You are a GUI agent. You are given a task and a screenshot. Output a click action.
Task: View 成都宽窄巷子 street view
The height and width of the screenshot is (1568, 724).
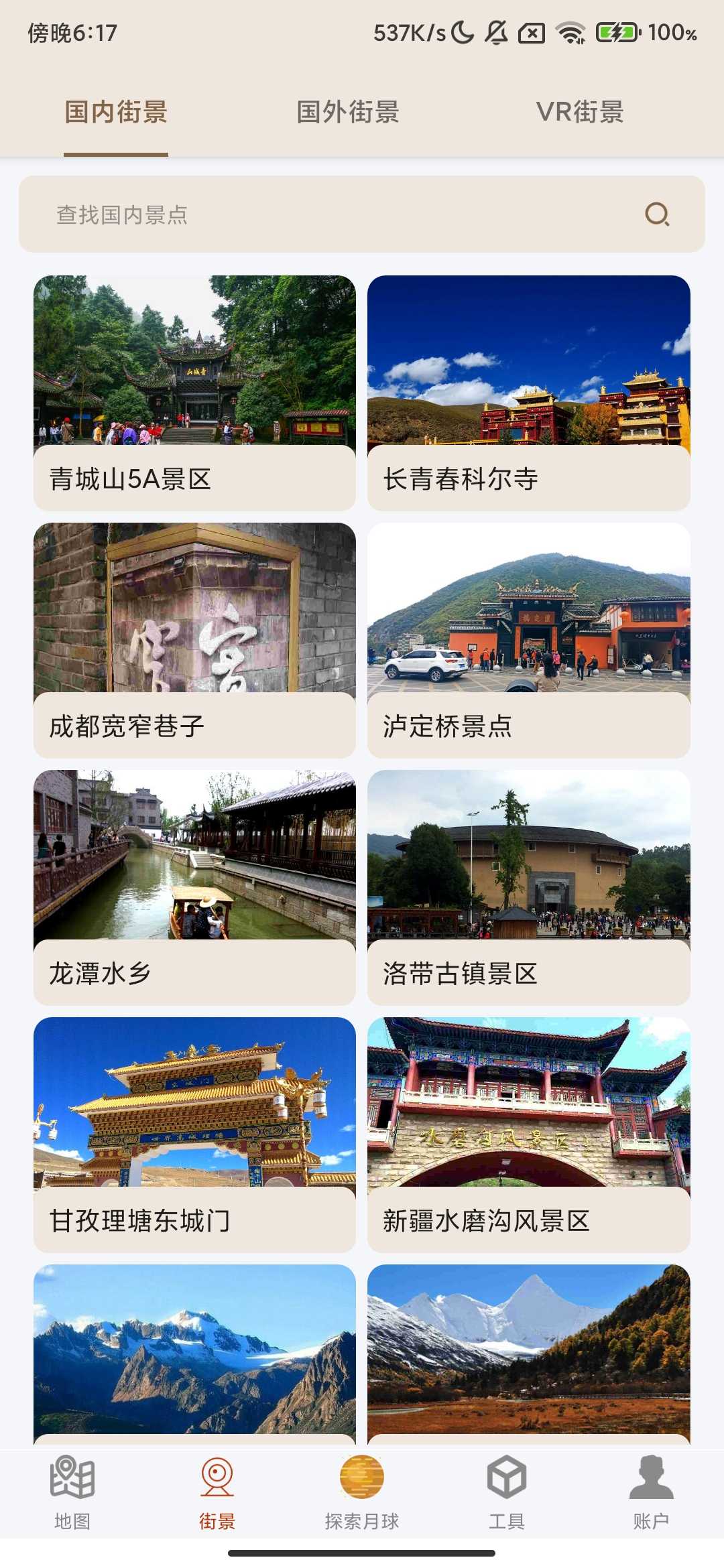[194, 640]
